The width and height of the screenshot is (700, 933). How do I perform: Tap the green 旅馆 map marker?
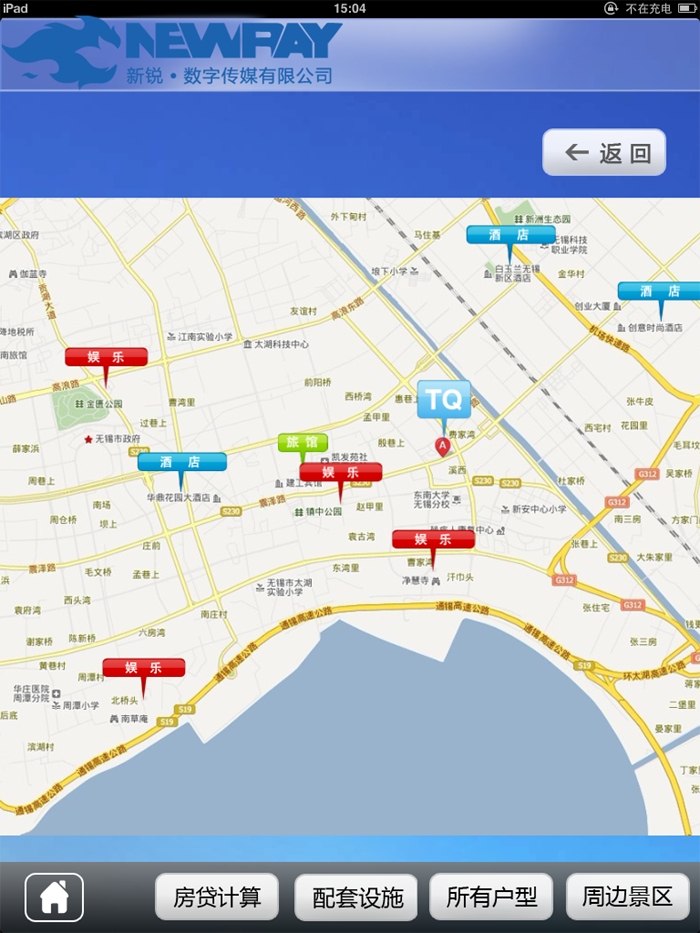302,442
